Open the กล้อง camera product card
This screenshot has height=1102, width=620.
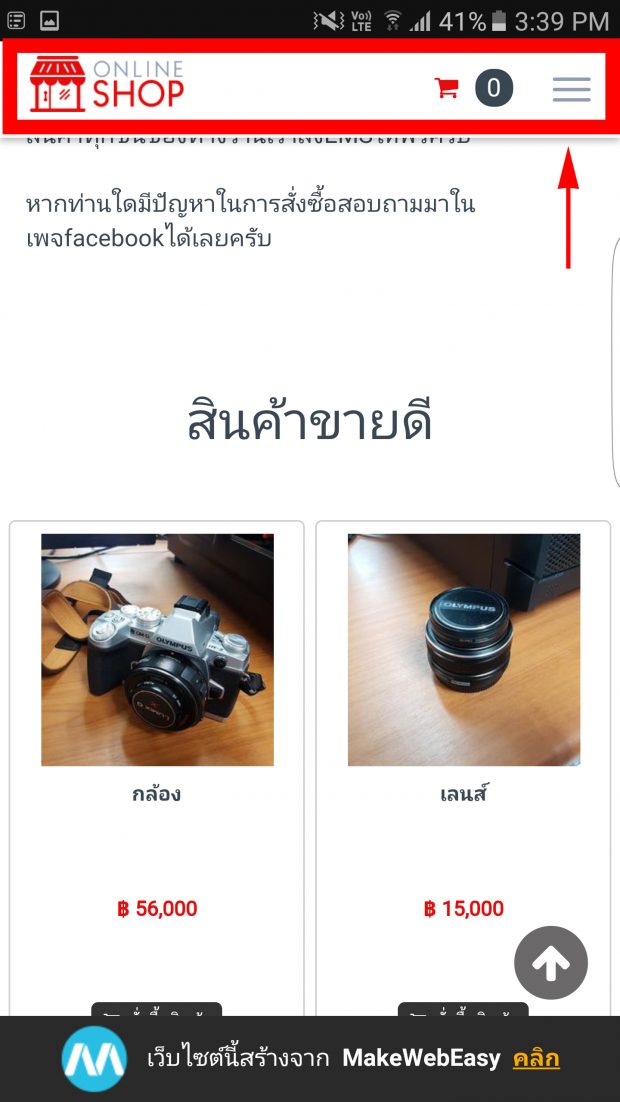(157, 650)
